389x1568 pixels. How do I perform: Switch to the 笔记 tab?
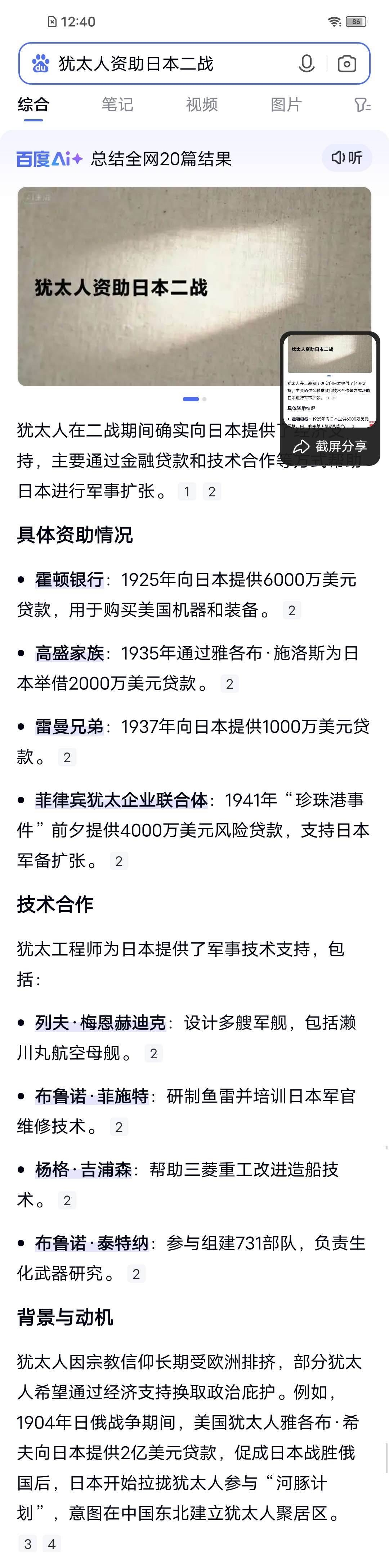coord(117,105)
